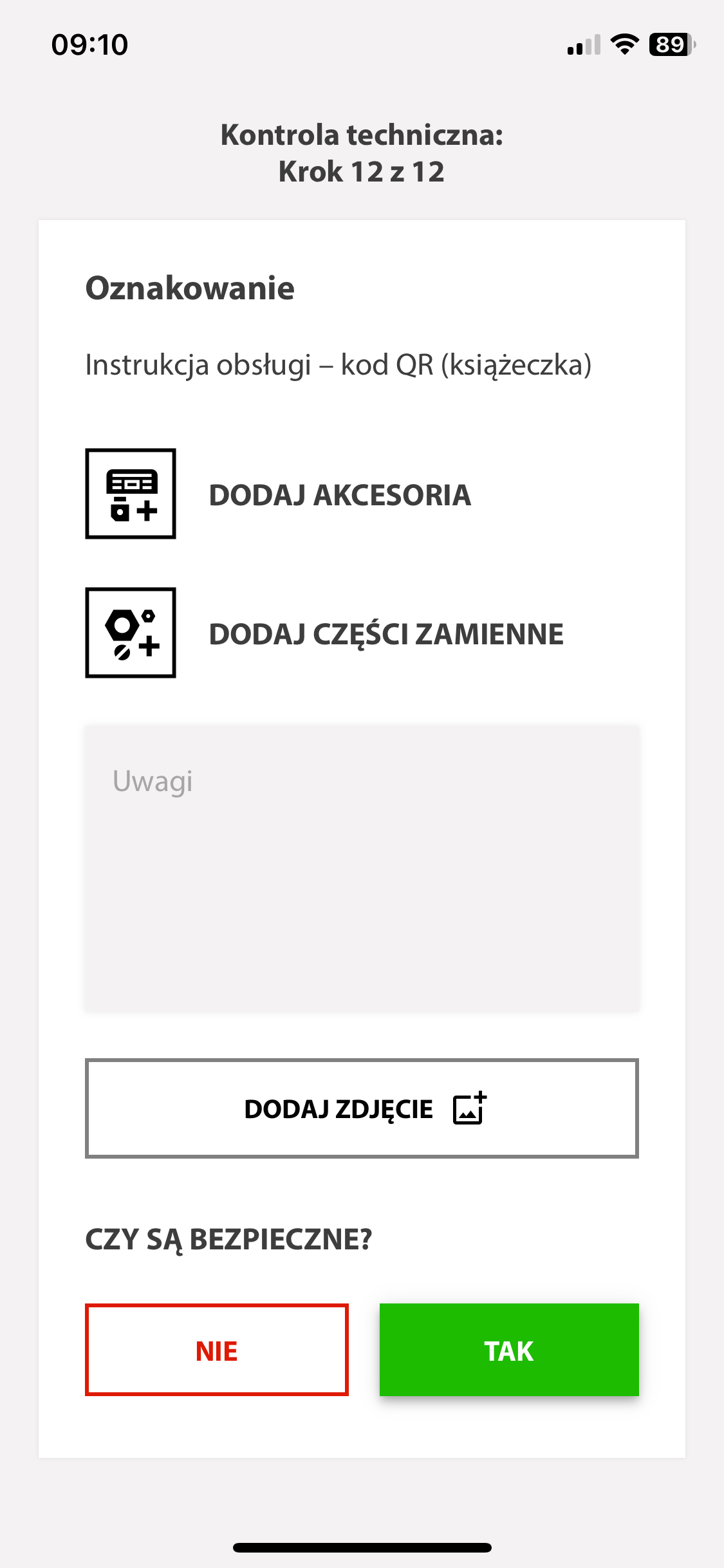This screenshot has width=724, height=1568.
Task: Confirm TAK, the marking is safe
Action: click(x=508, y=1350)
